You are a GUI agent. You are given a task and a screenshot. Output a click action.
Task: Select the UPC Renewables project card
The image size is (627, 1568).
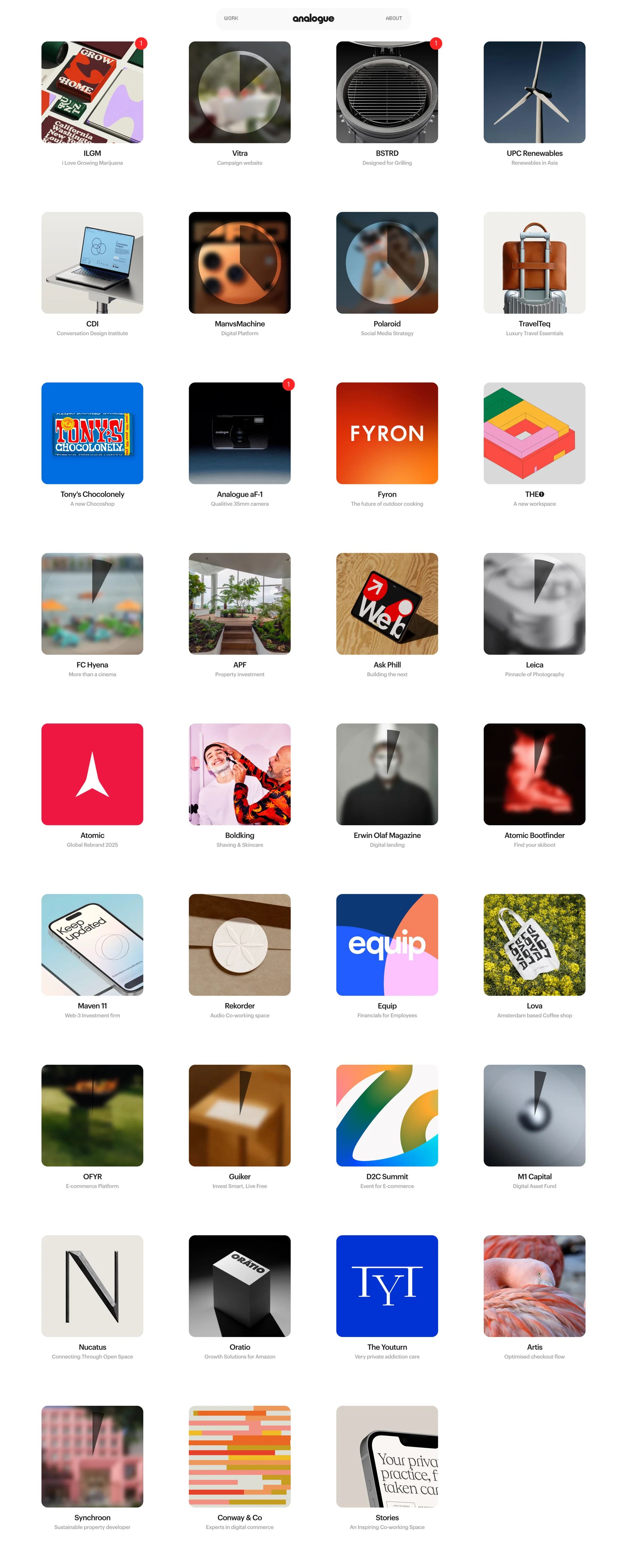point(534,93)
